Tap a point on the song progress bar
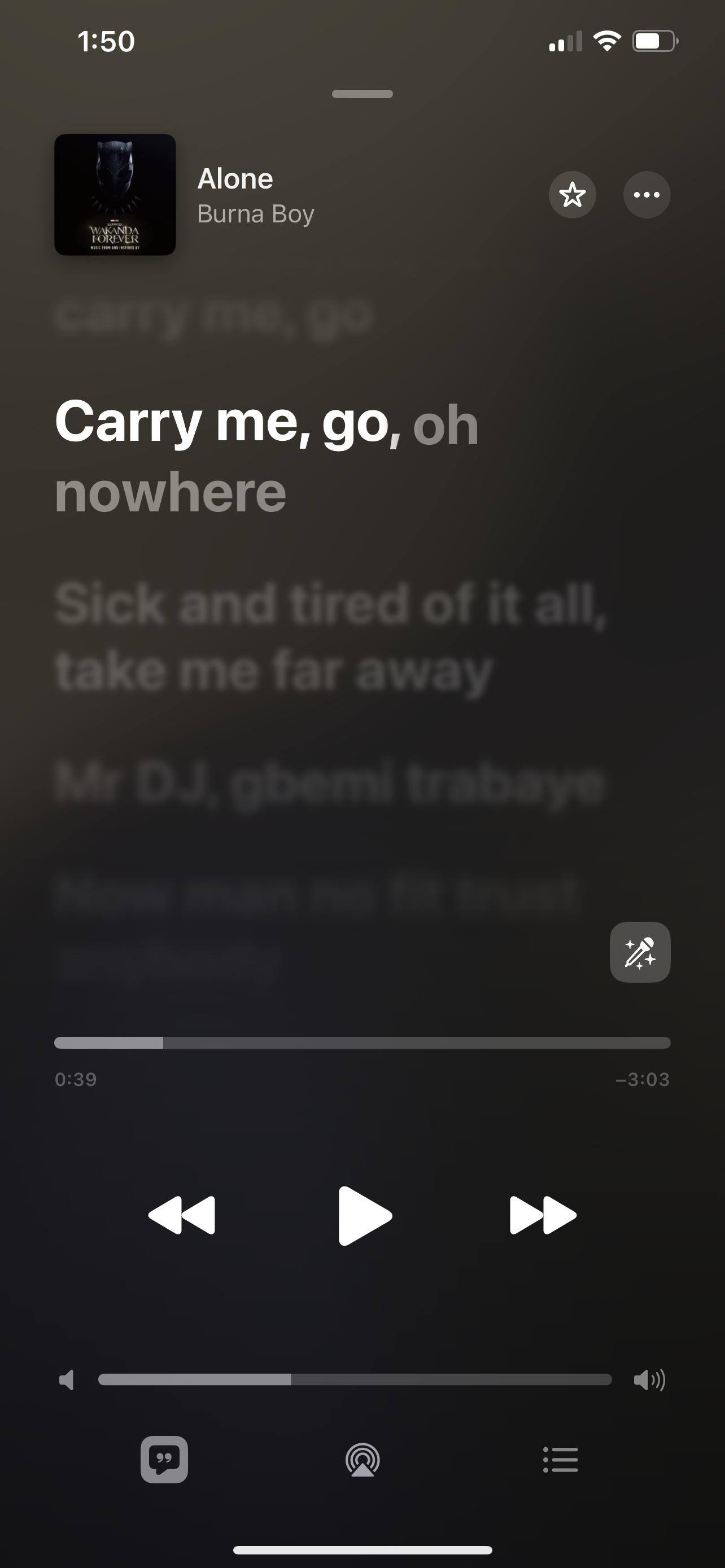 362,1043
